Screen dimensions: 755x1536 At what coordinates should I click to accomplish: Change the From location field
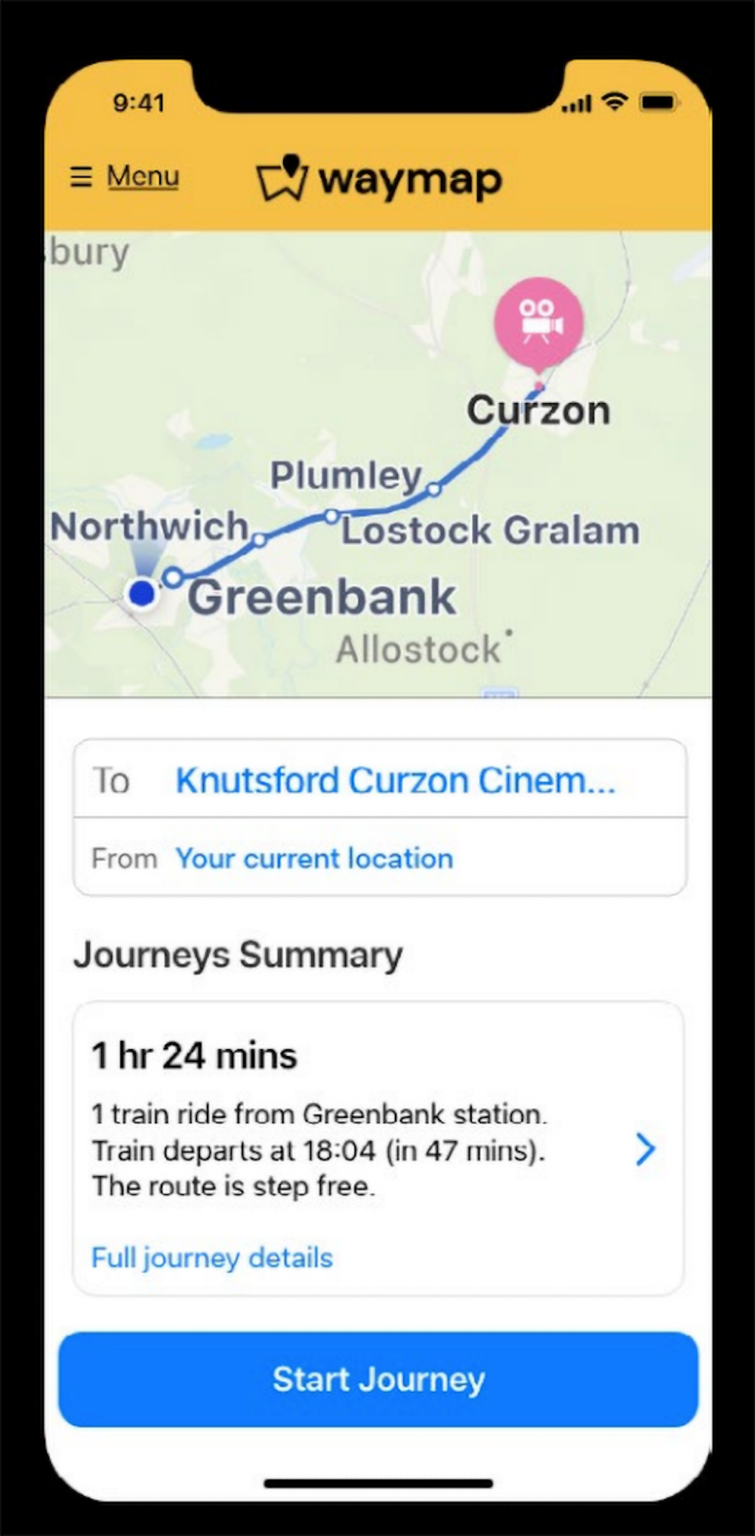point(313,858)
